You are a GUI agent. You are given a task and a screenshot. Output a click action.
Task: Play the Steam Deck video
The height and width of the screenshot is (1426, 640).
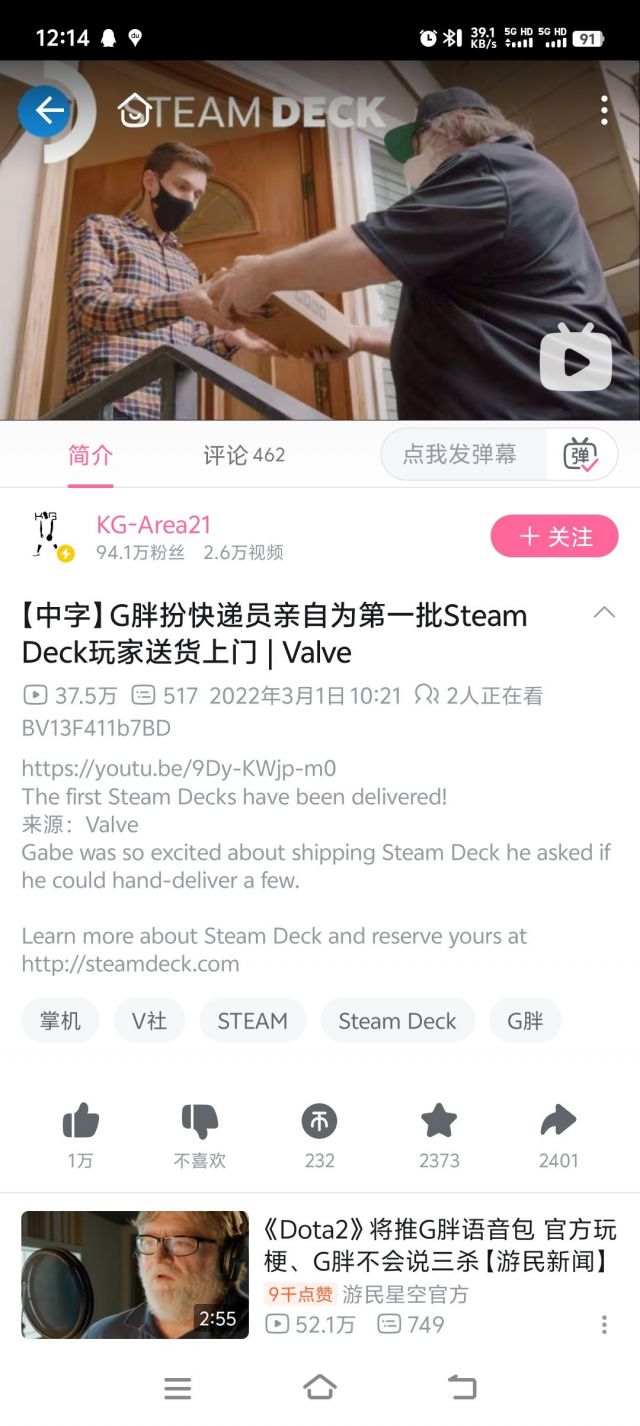click(575, 358)
